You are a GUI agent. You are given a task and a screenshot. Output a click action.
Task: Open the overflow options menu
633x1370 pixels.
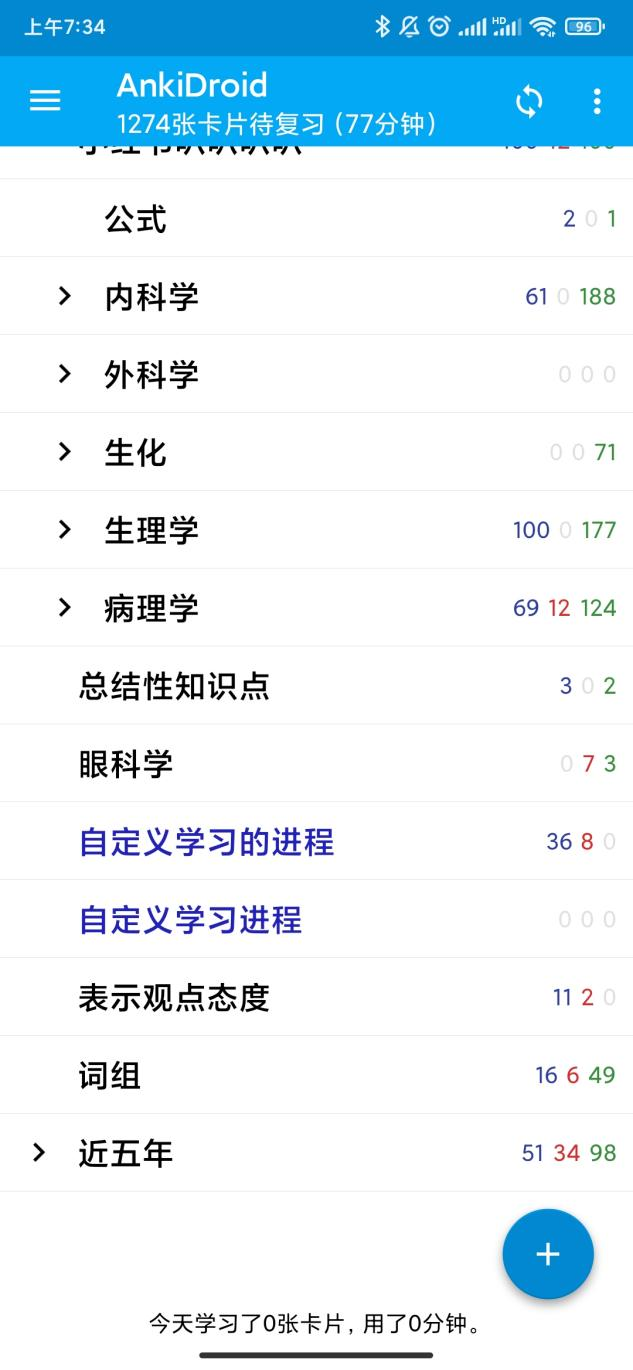597,101
